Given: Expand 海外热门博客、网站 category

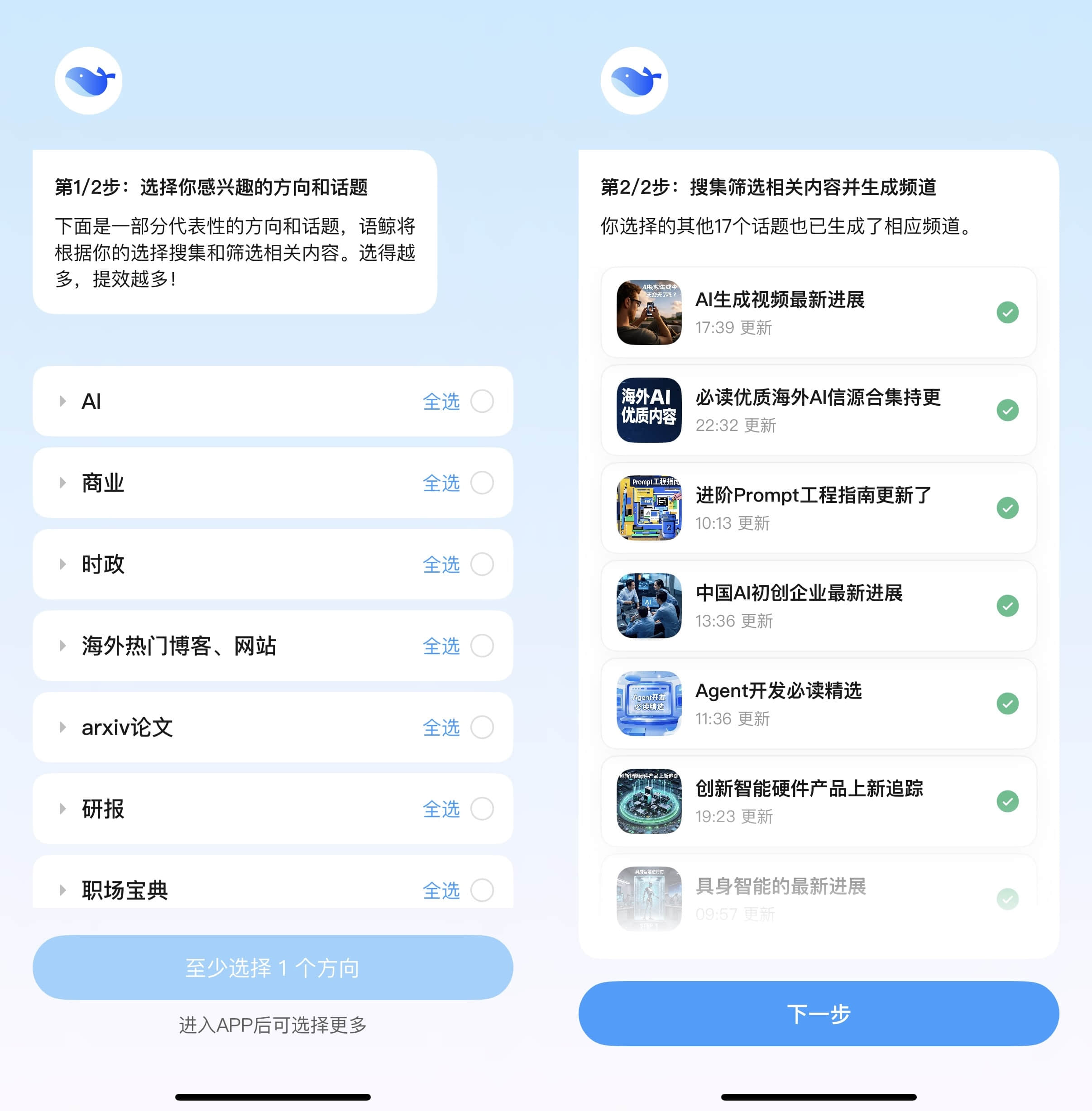Looking at the screenshot, I should point(63,645).
